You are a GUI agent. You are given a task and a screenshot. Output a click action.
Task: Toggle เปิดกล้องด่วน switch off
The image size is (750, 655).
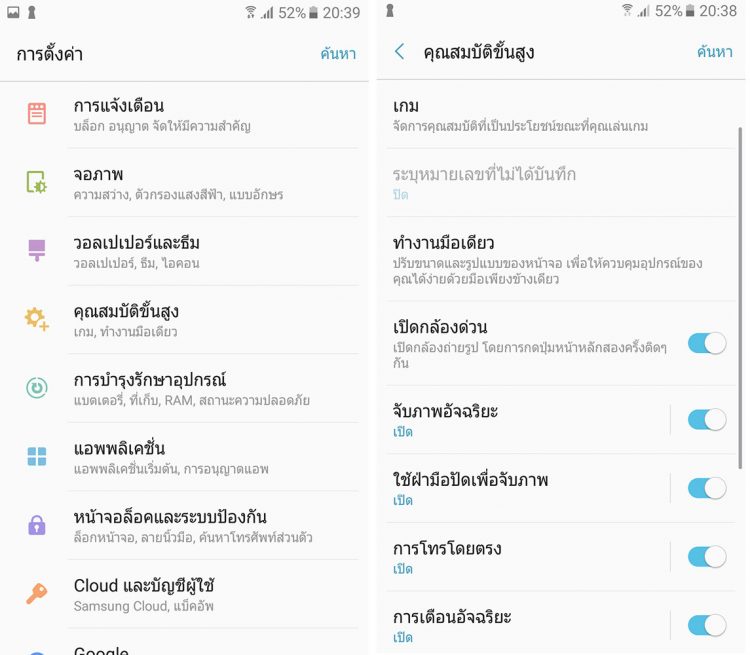pos(706,343)
